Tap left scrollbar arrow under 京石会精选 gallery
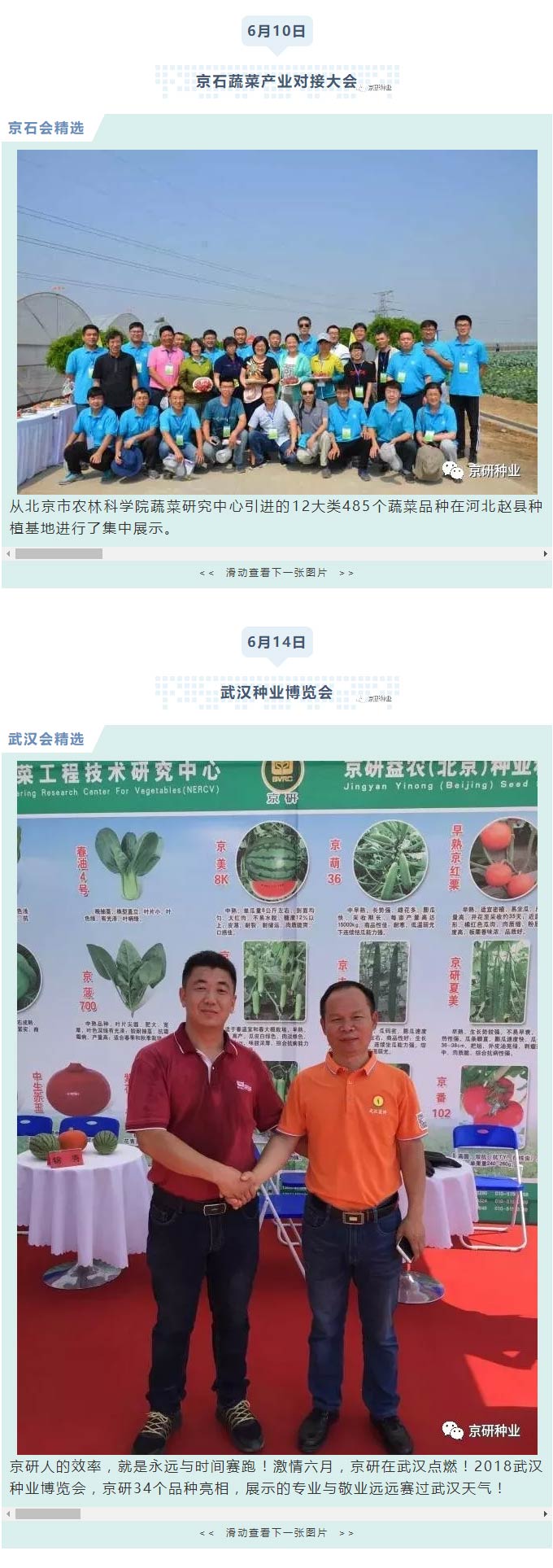Screen dimensions: 553x1568 pos(8,554)
